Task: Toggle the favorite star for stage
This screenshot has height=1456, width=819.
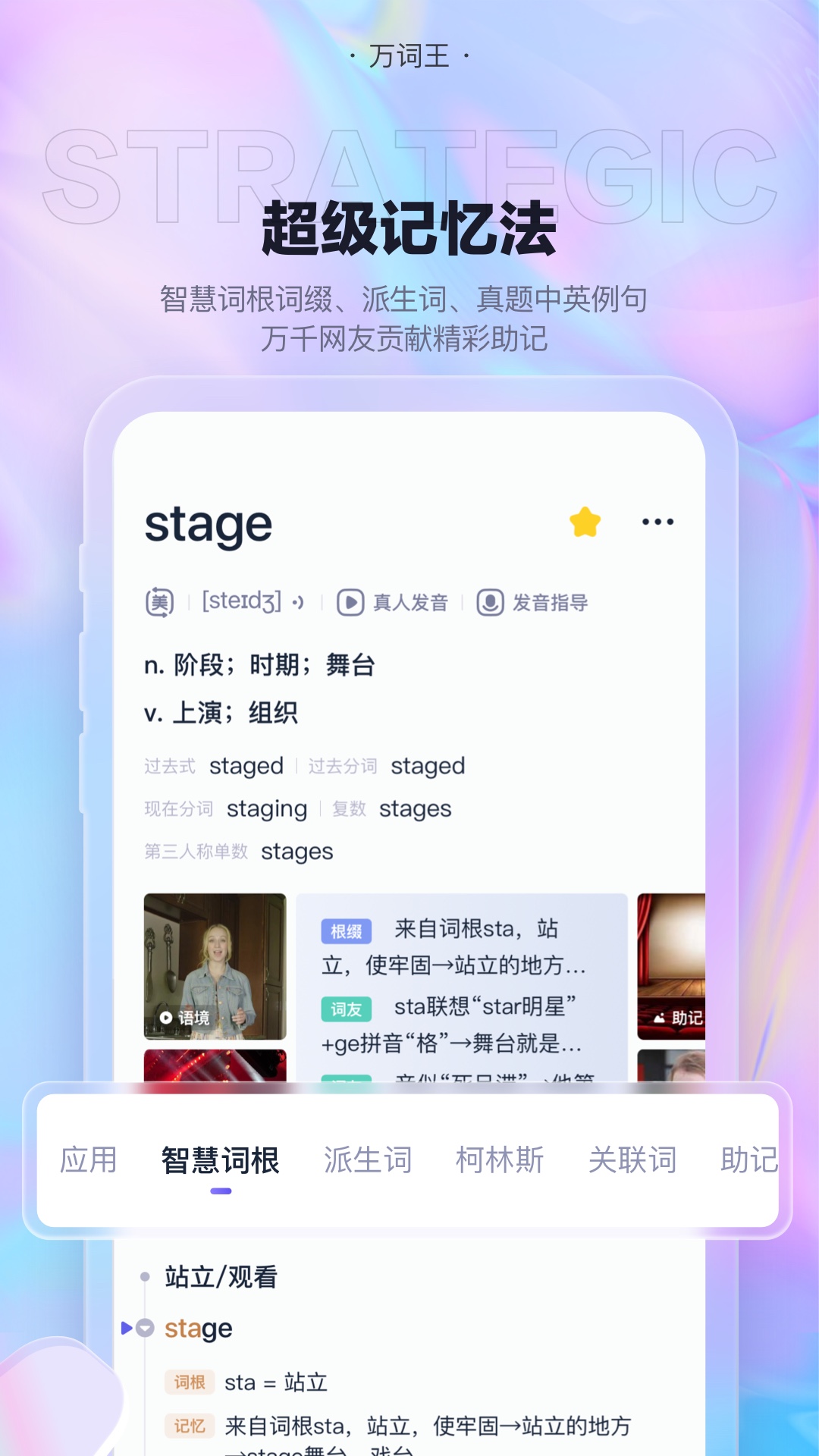Action: coord(583,521)
